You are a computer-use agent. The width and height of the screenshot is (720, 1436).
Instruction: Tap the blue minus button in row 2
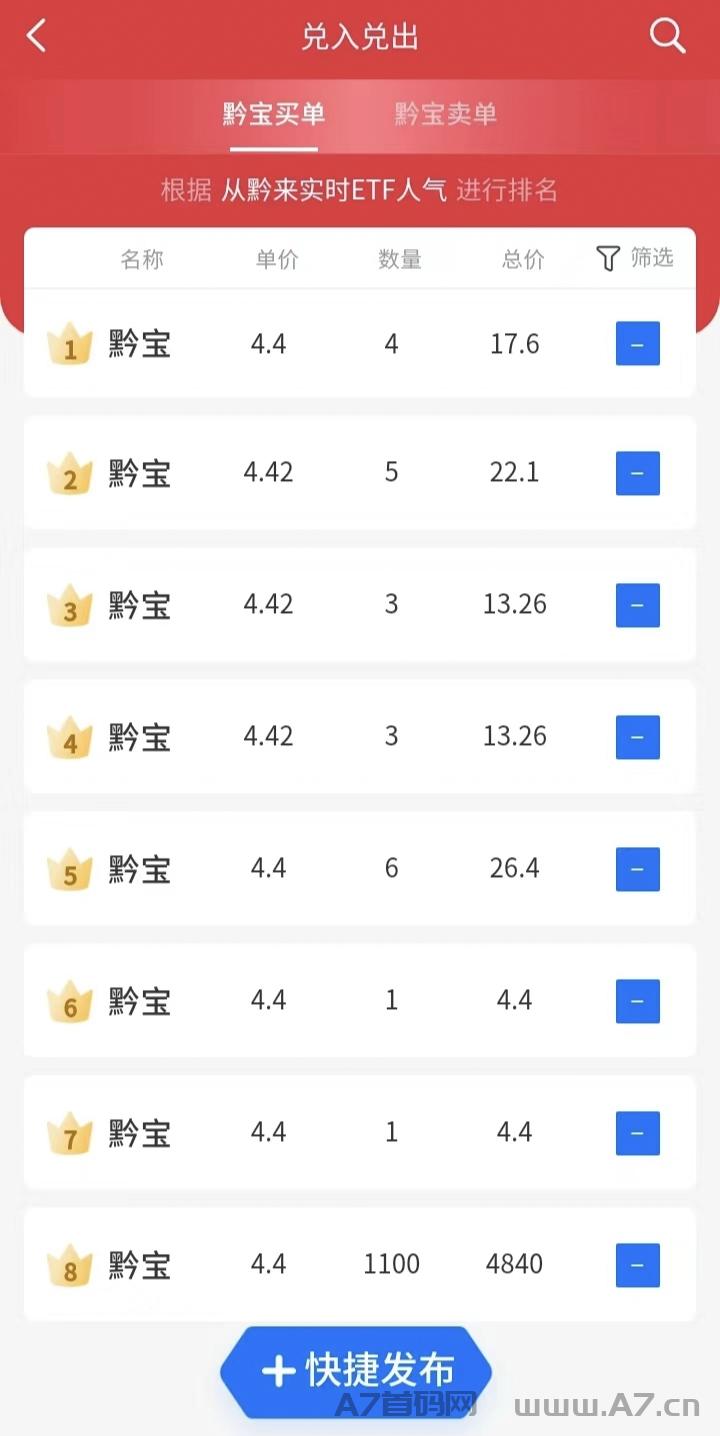(638, 473)
